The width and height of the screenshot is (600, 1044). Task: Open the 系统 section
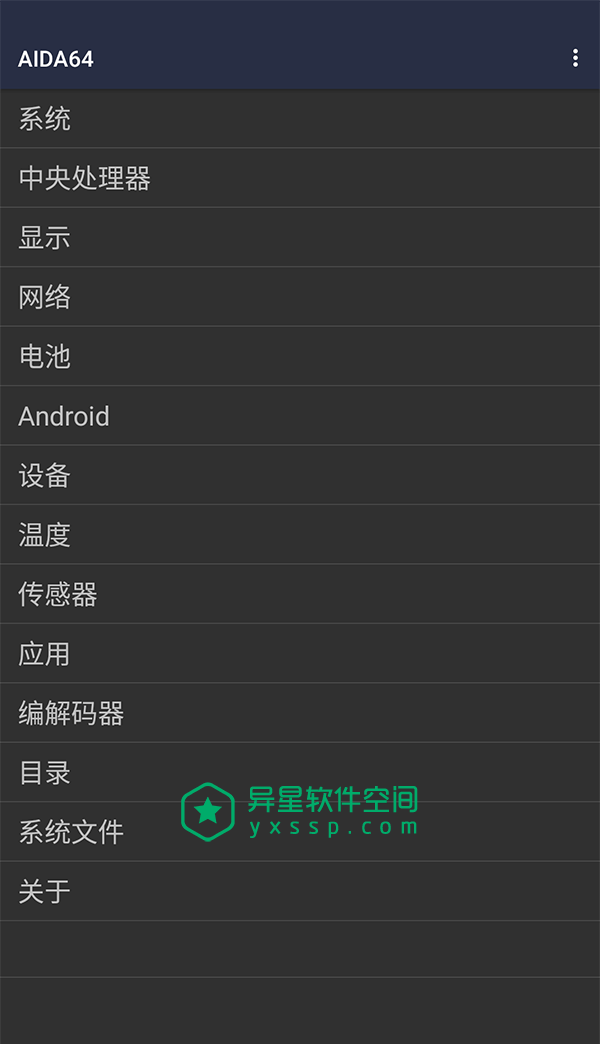click(x=45, y=119)
